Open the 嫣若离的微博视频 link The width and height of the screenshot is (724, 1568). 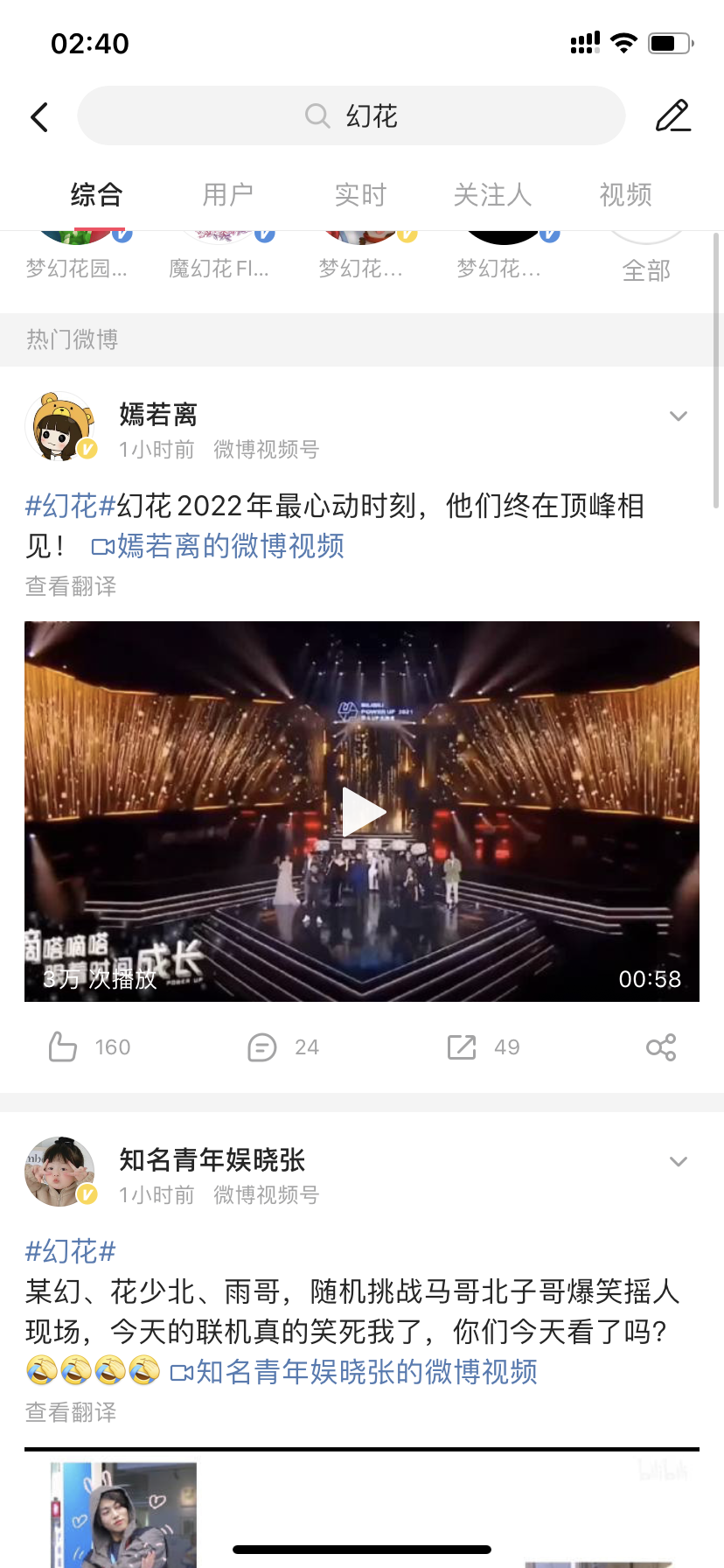218,546
